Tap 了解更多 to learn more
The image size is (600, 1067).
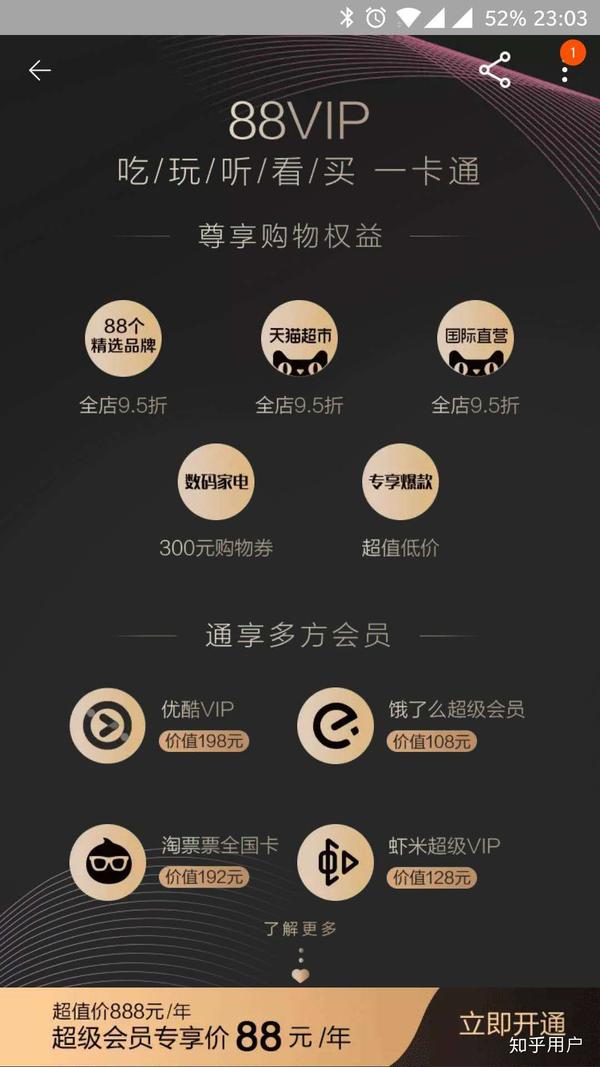[x=300, y=929]
